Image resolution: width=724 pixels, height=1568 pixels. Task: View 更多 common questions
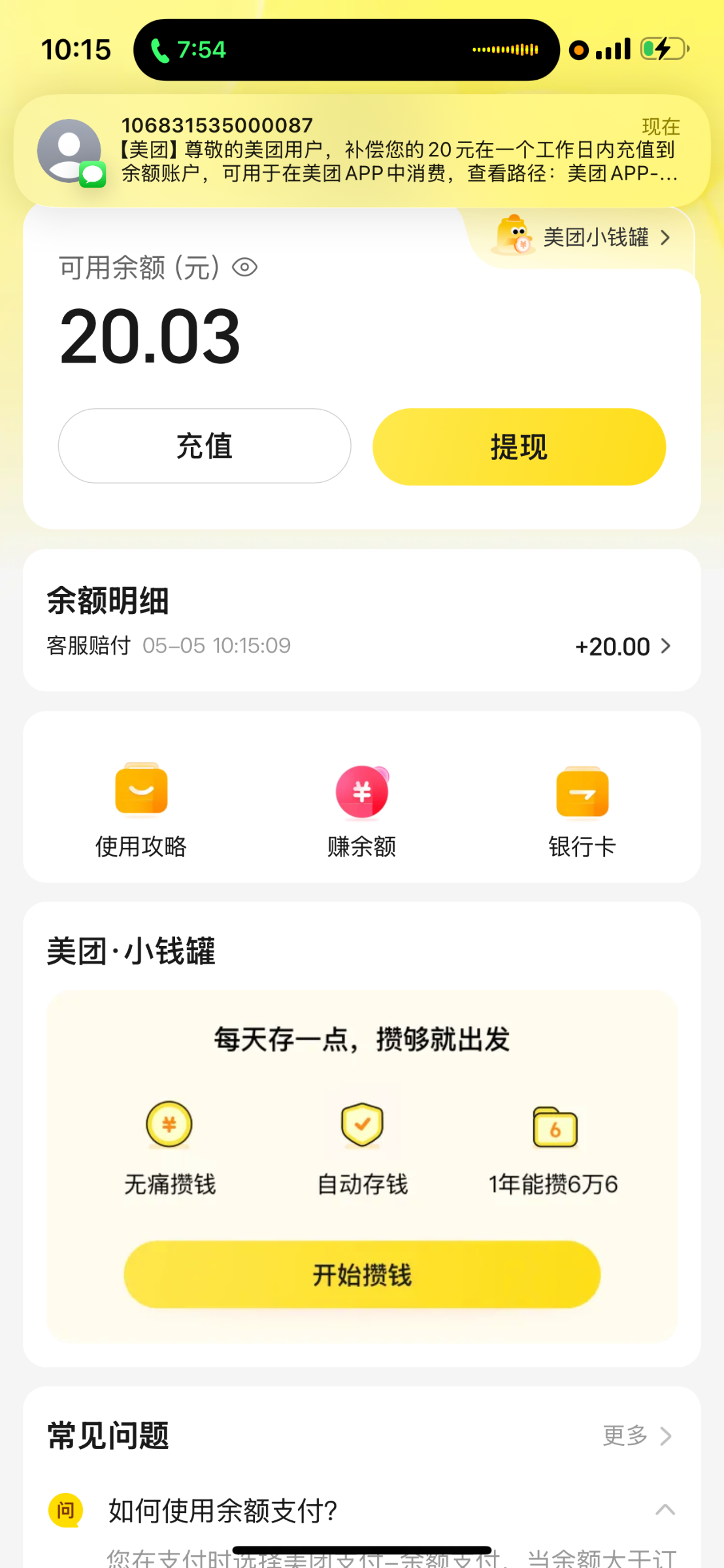(x=636, y=1436)
